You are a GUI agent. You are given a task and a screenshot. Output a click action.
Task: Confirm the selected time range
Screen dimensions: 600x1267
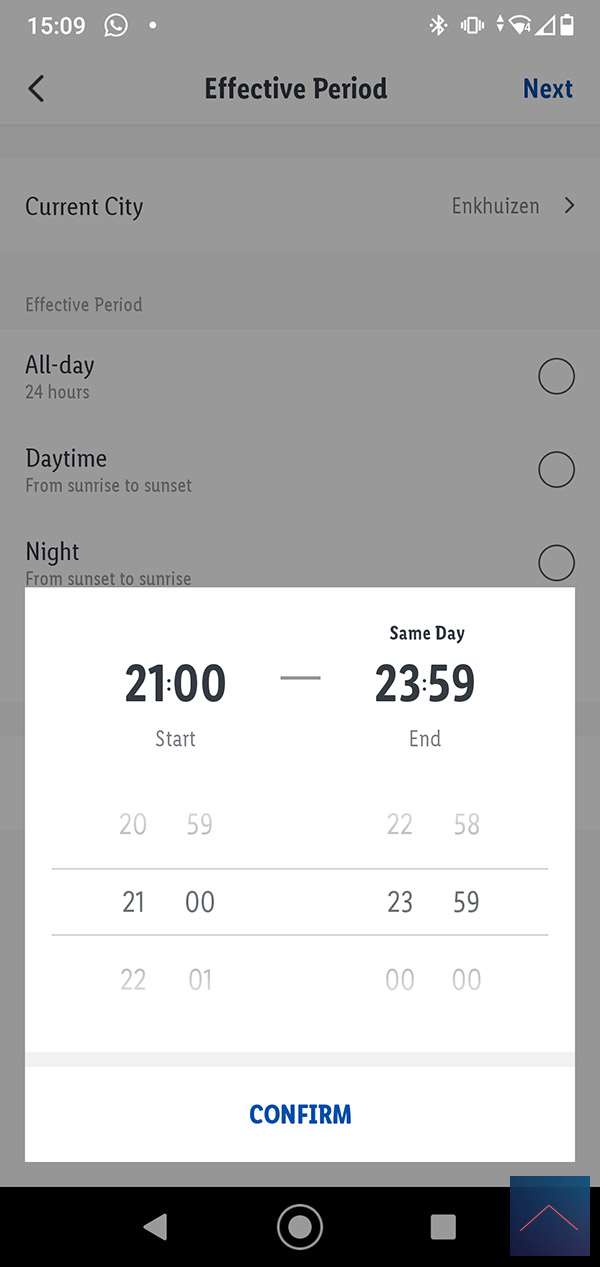point(300,1114)
